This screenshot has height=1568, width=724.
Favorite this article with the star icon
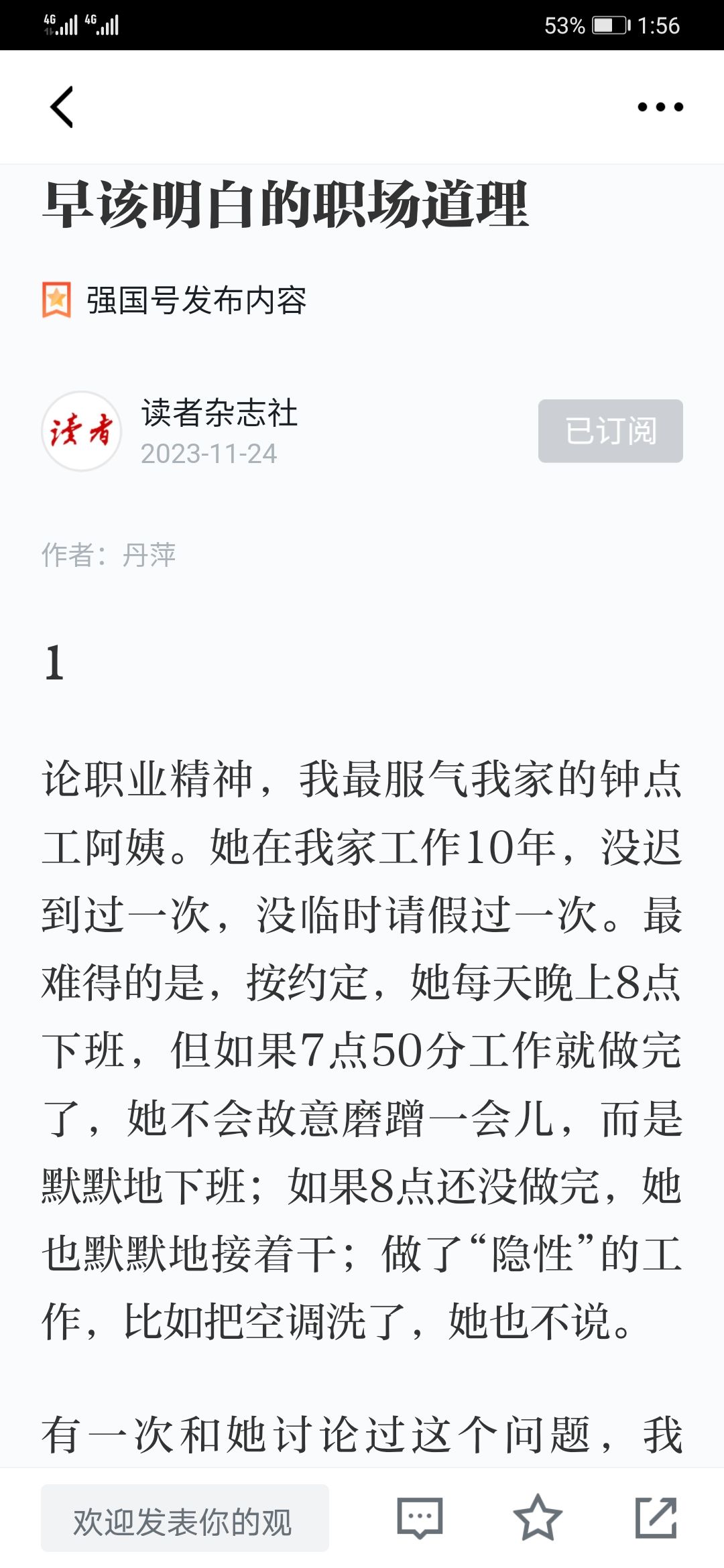click(538, 1518)
